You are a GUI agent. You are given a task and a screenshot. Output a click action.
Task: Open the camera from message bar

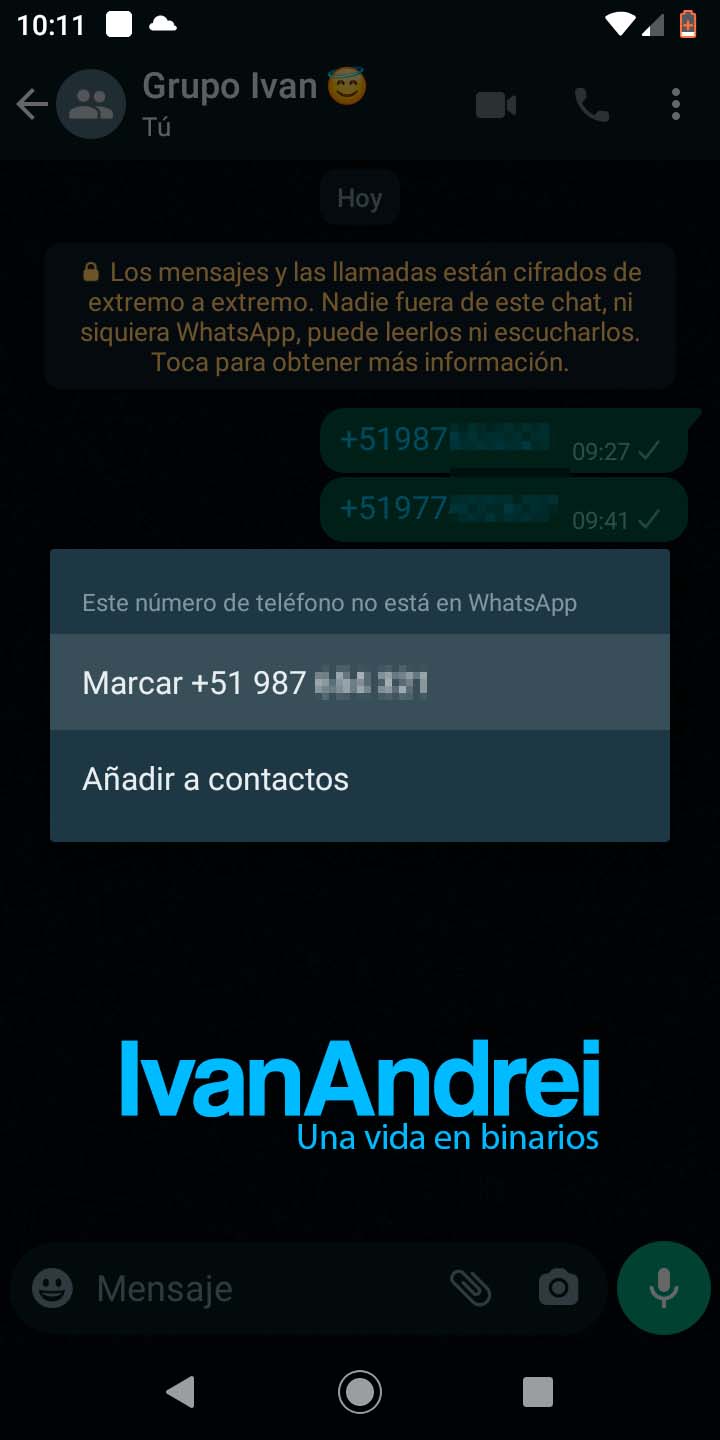point(558,1288)
